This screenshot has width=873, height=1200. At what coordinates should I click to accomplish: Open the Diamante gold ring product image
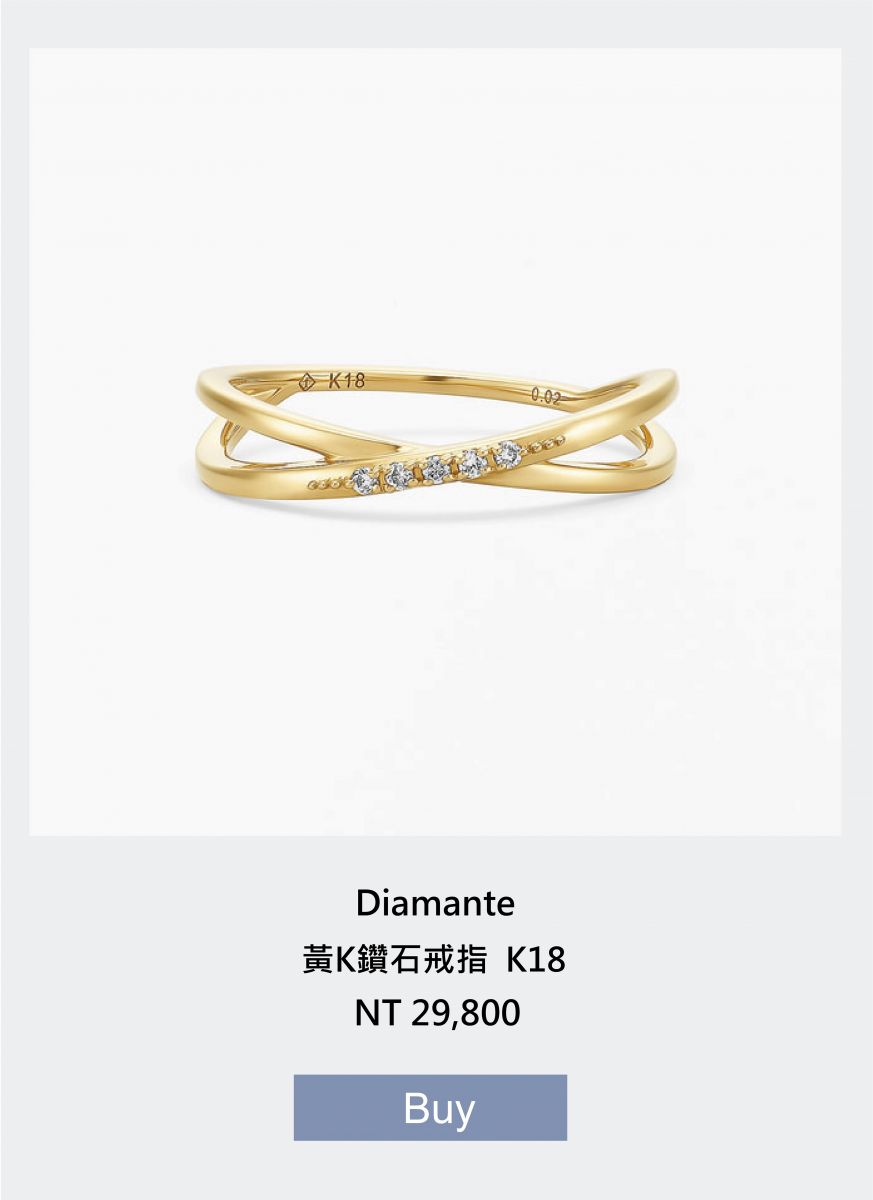click(x=436, y=441)
